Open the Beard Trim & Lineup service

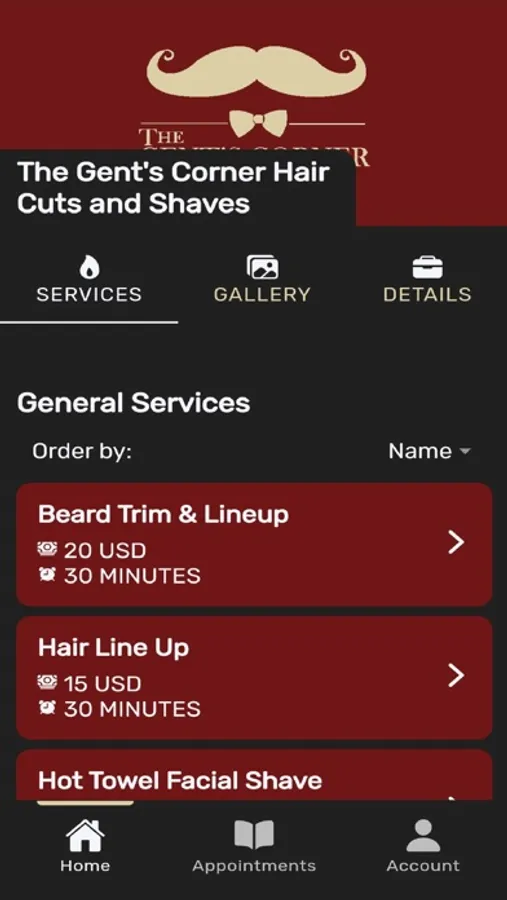coord(254,544)
